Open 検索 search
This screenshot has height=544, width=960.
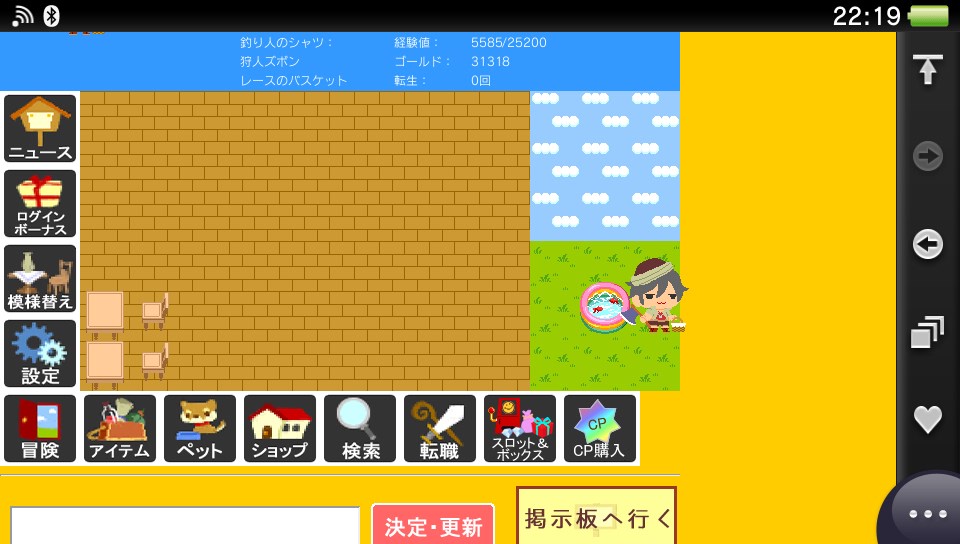360,428
